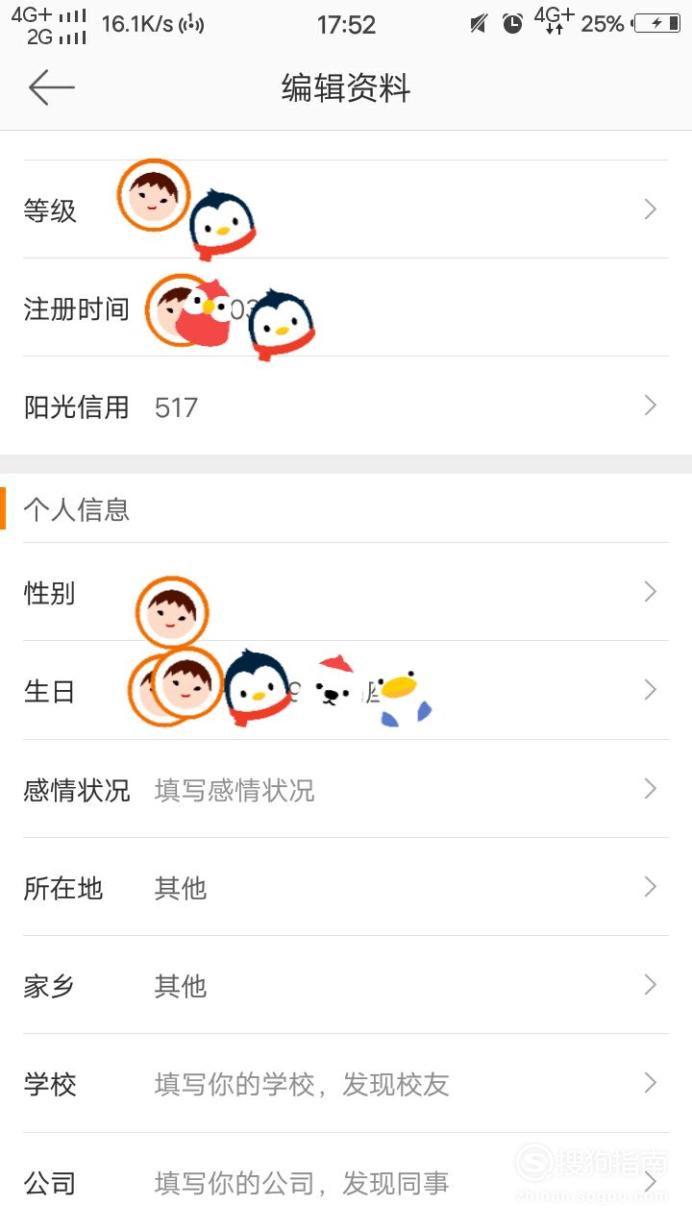Image resolution: width=692 pixels, height=1230 pixels.
Task: Open the 等级 row
Action: coord(346,210)
